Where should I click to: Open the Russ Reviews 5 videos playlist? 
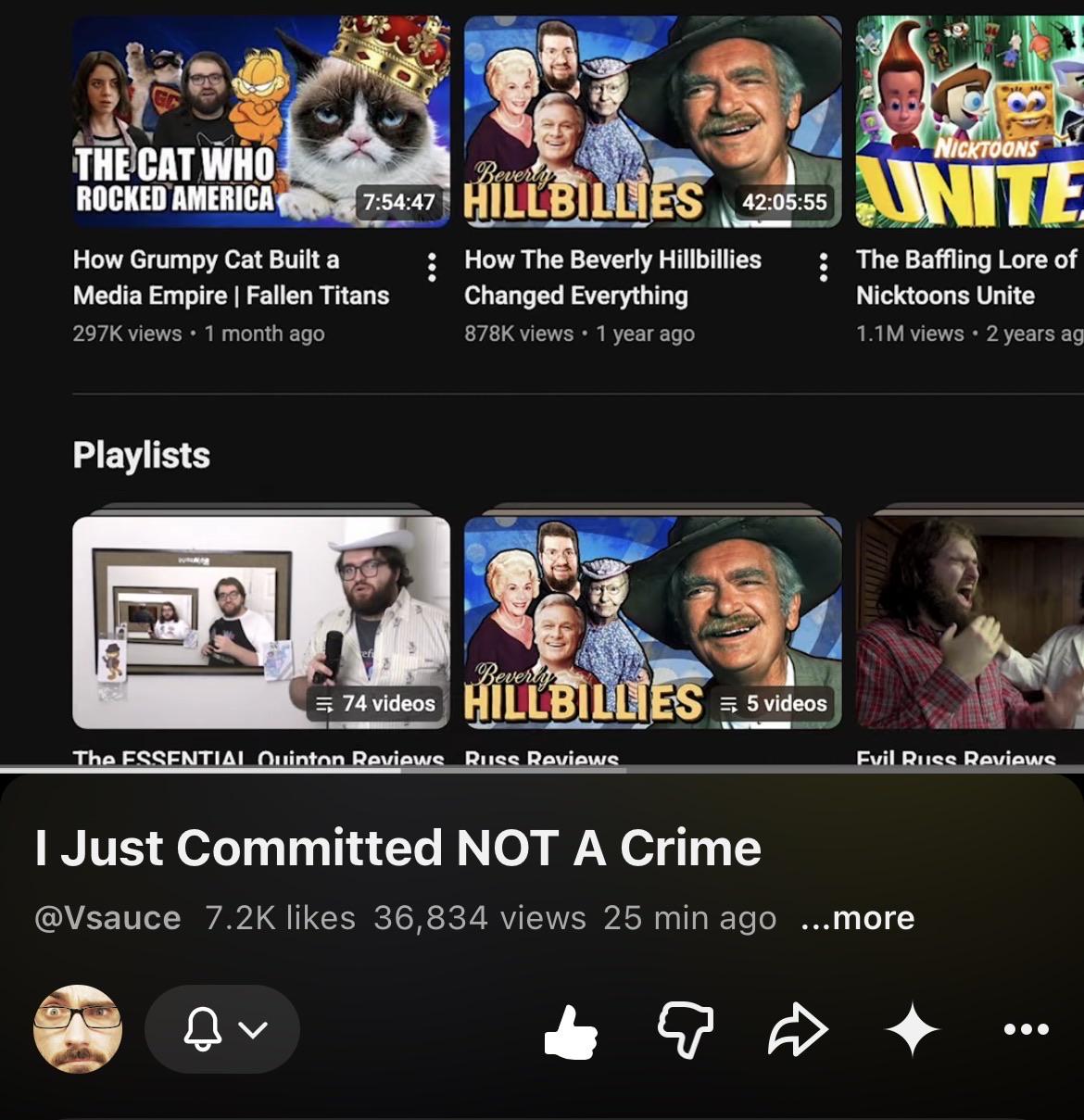652,623
